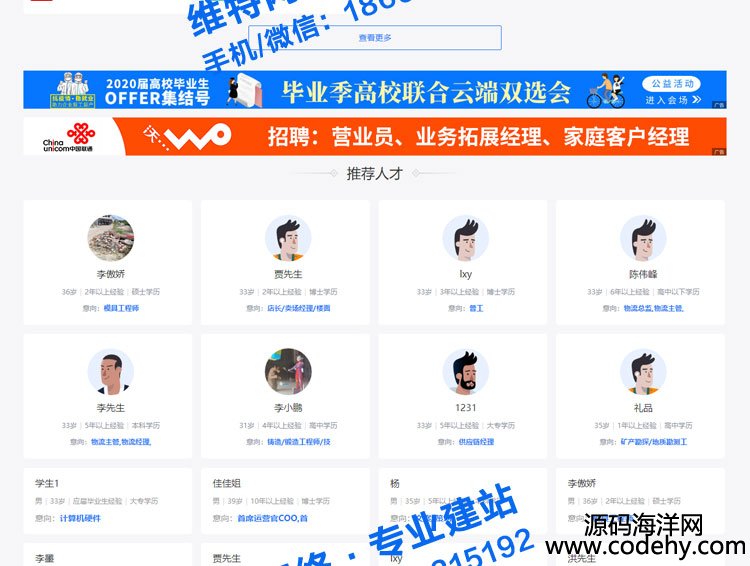Open the 毕业季高校联合云端双选会 banner
The width and height of the screenshot is (750, 566).
point(375,90)
